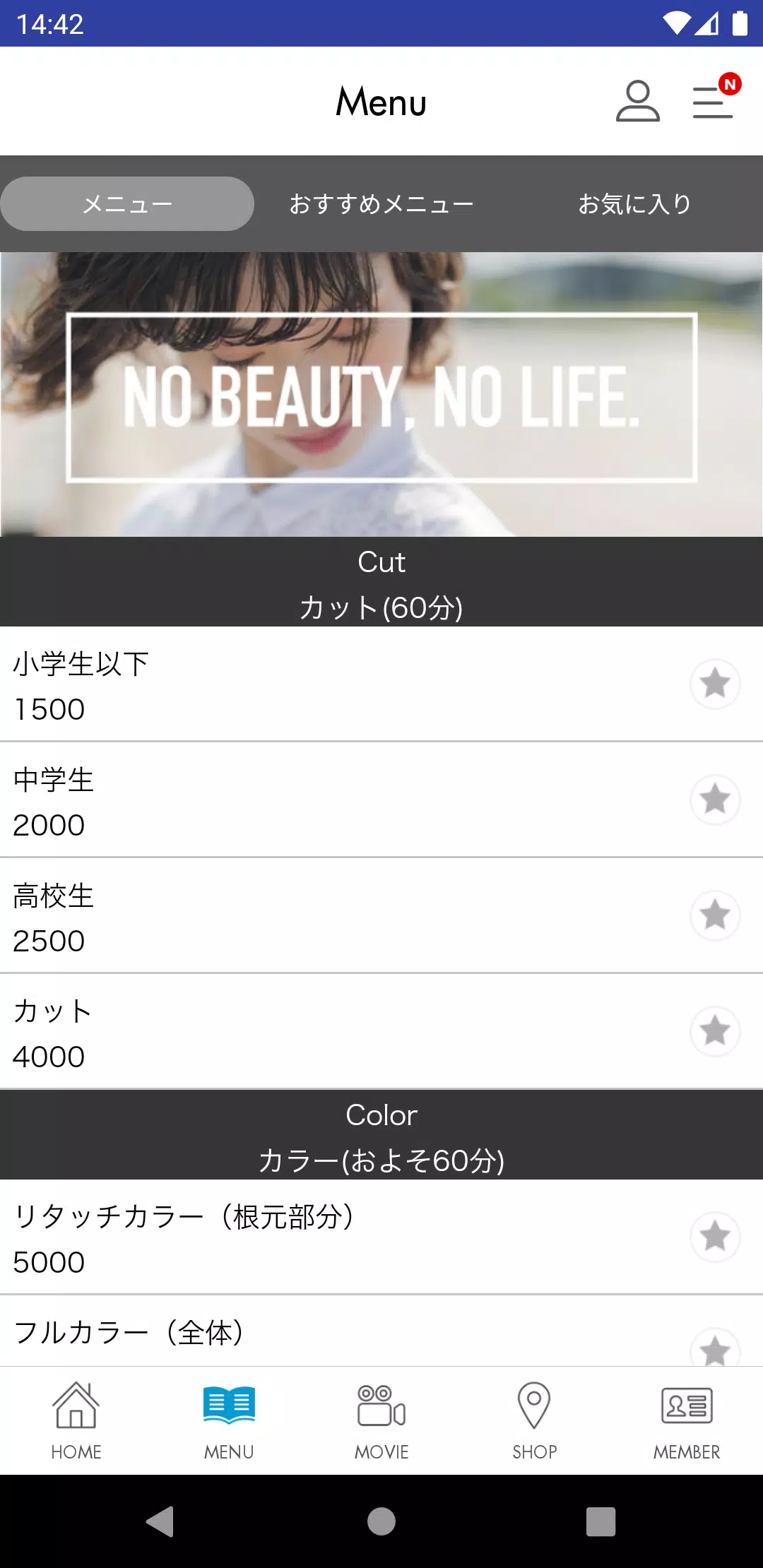
Task: Select the メニュー tab
Action: 126,204
